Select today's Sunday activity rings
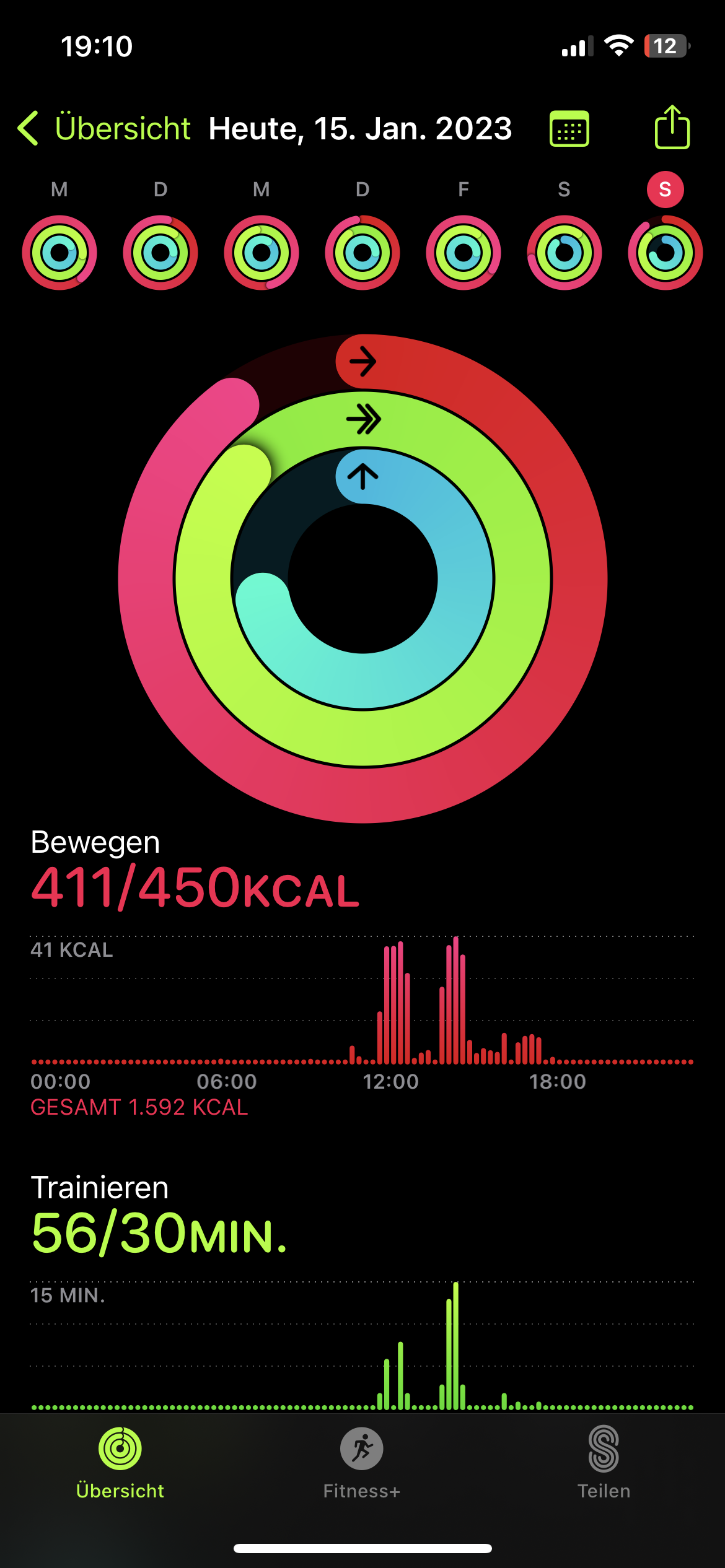The image size is (725, 1568). [665, 252]
